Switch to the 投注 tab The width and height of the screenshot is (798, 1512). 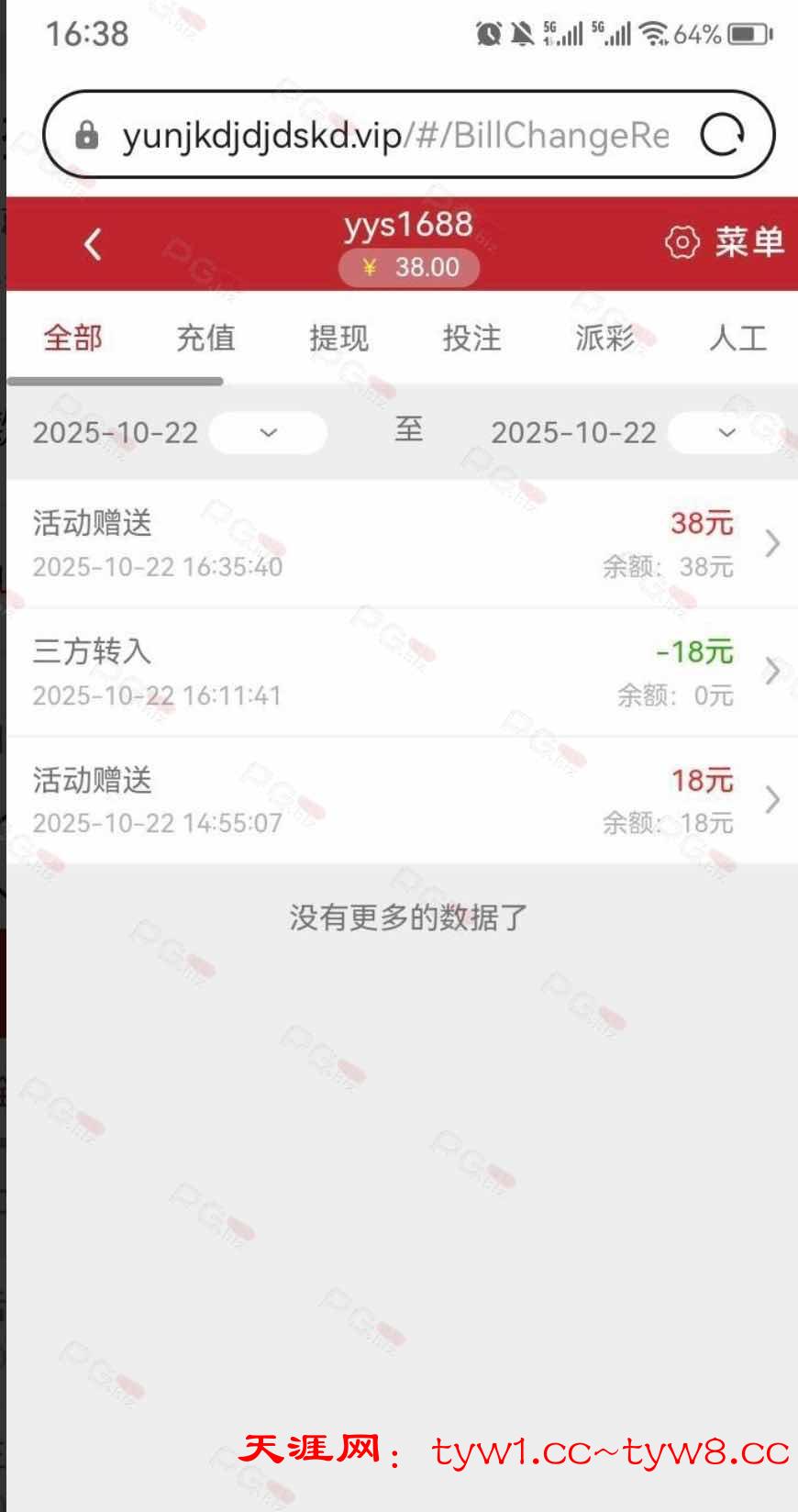(471, 338)
